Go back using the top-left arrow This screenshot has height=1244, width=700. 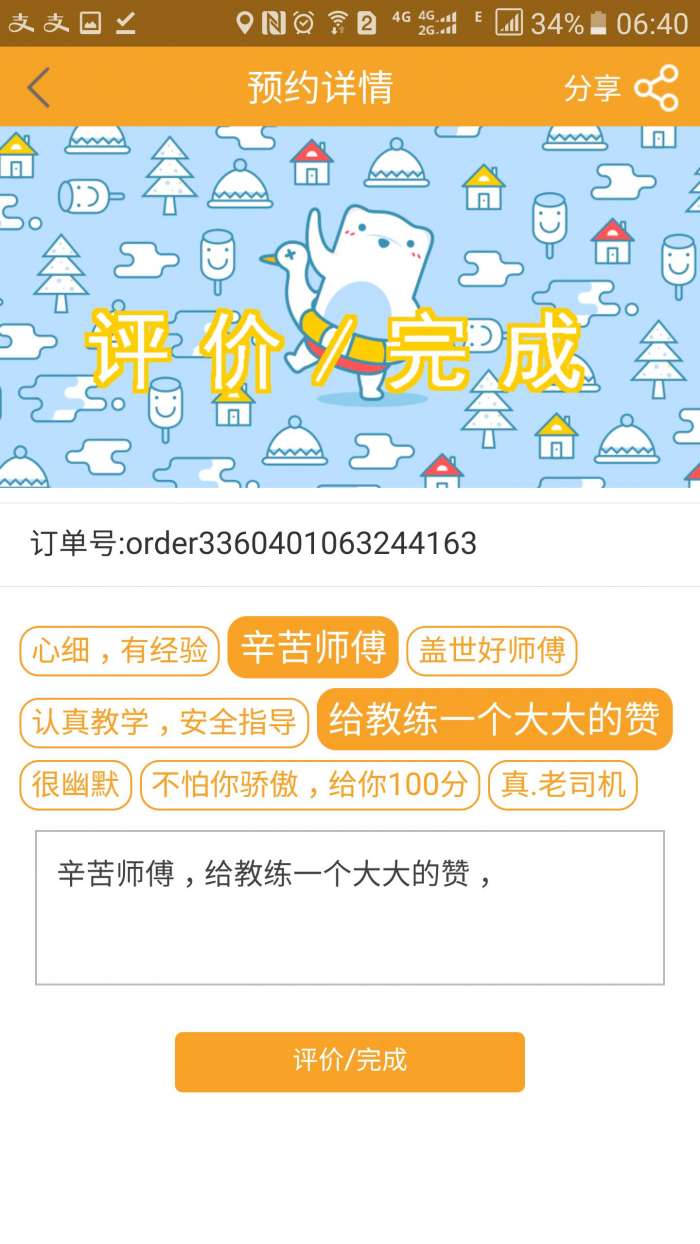click(38, 88)
